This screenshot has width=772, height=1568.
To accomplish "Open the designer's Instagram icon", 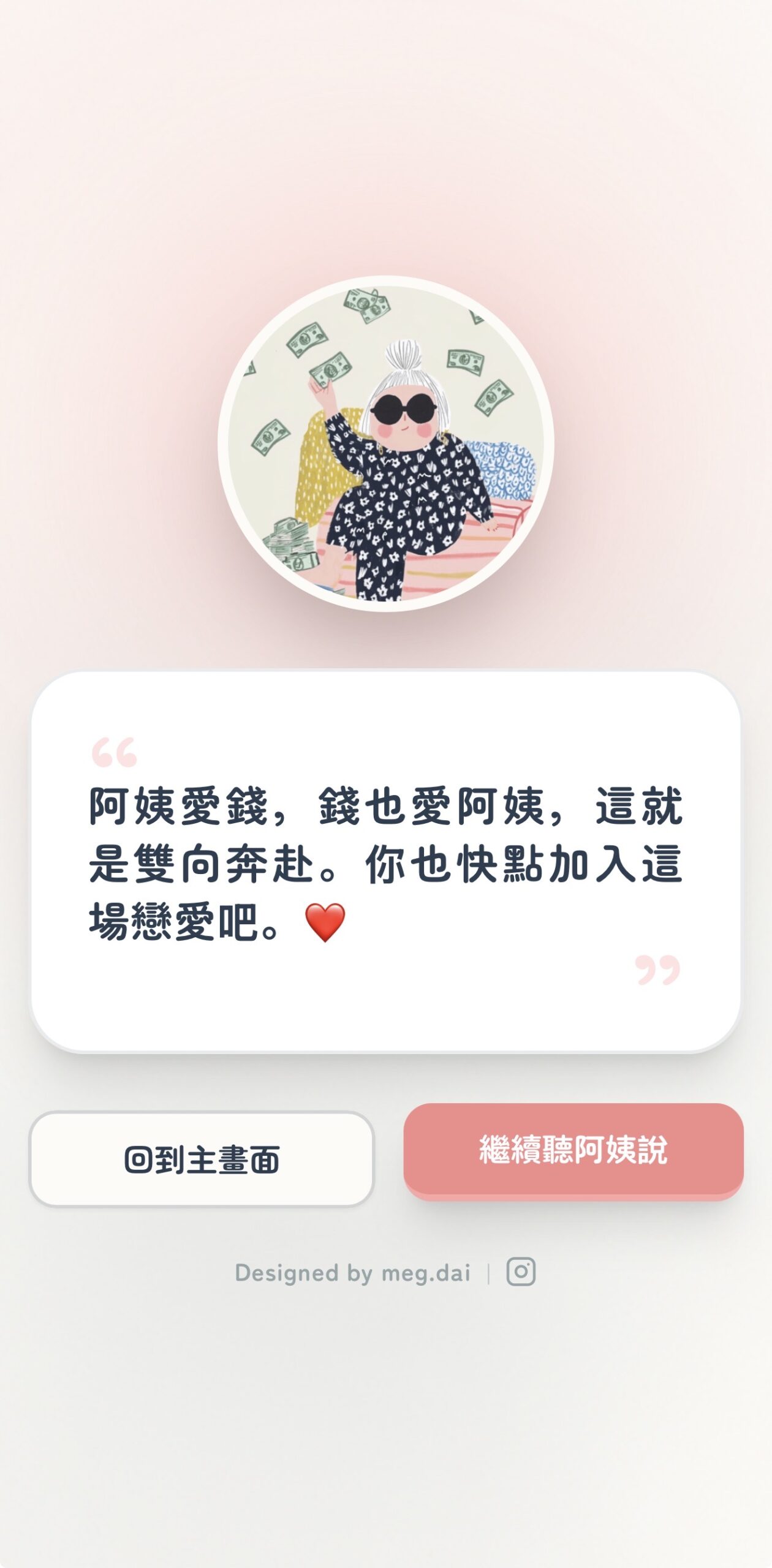I will pyautogui.click(x=521, y=1272).
